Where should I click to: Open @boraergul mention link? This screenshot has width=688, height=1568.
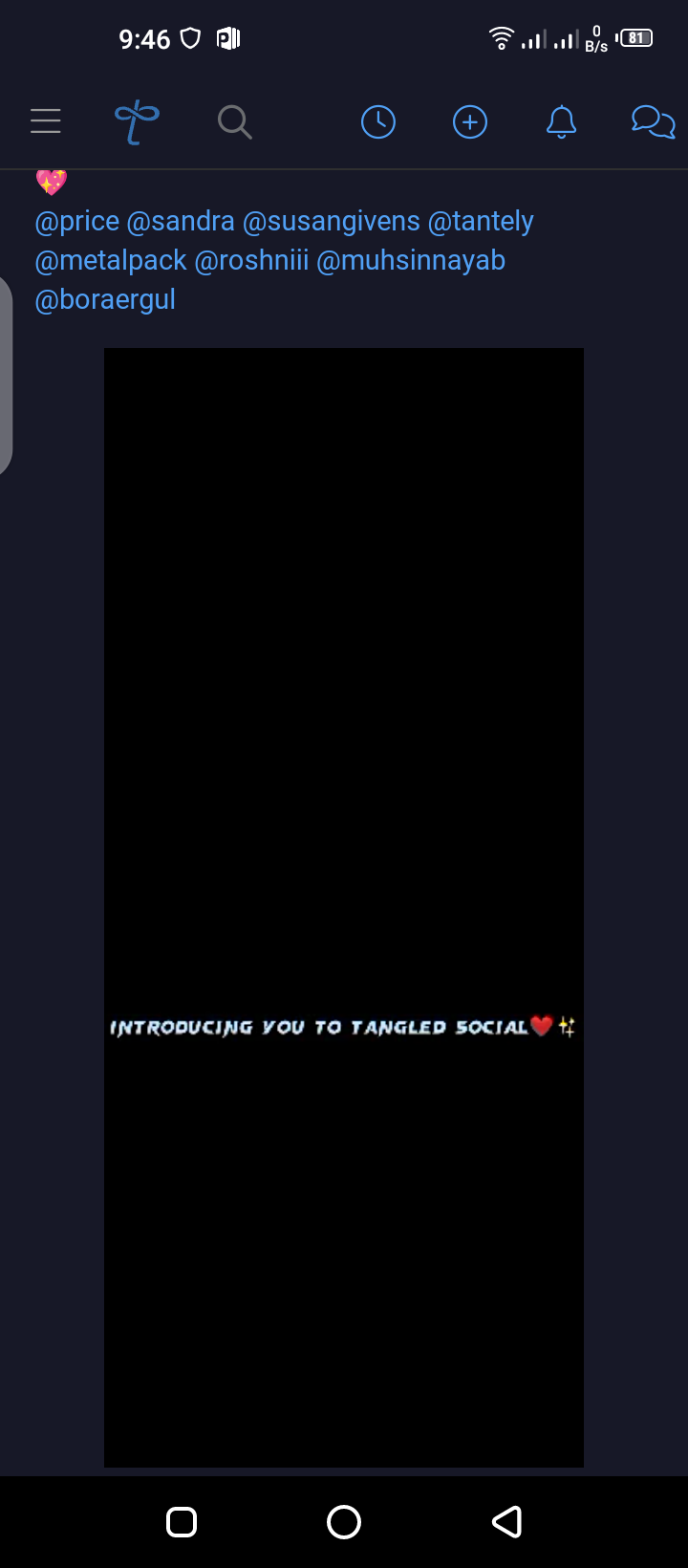pyautogui.click(x=105, y=299)
